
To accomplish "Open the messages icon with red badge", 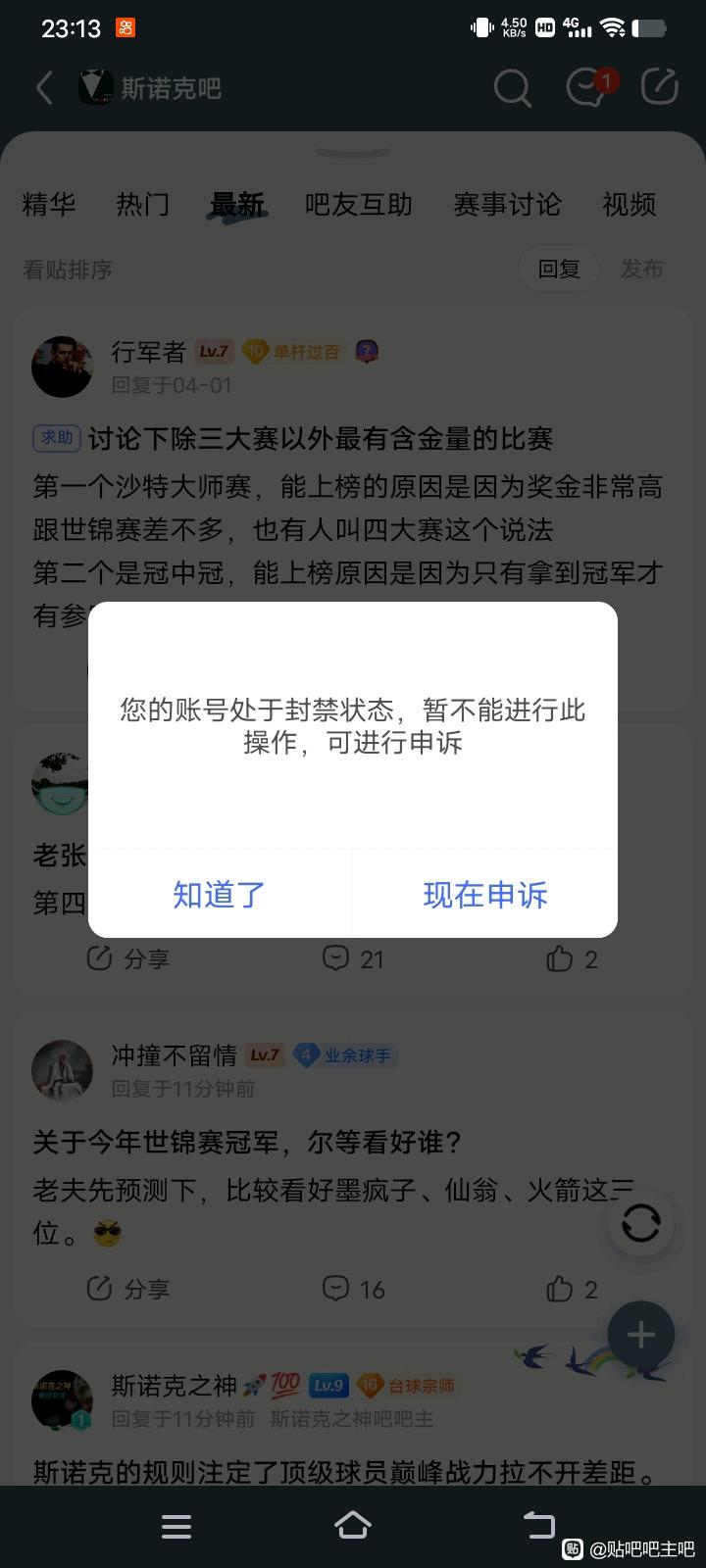I will [x=588, y=87].
